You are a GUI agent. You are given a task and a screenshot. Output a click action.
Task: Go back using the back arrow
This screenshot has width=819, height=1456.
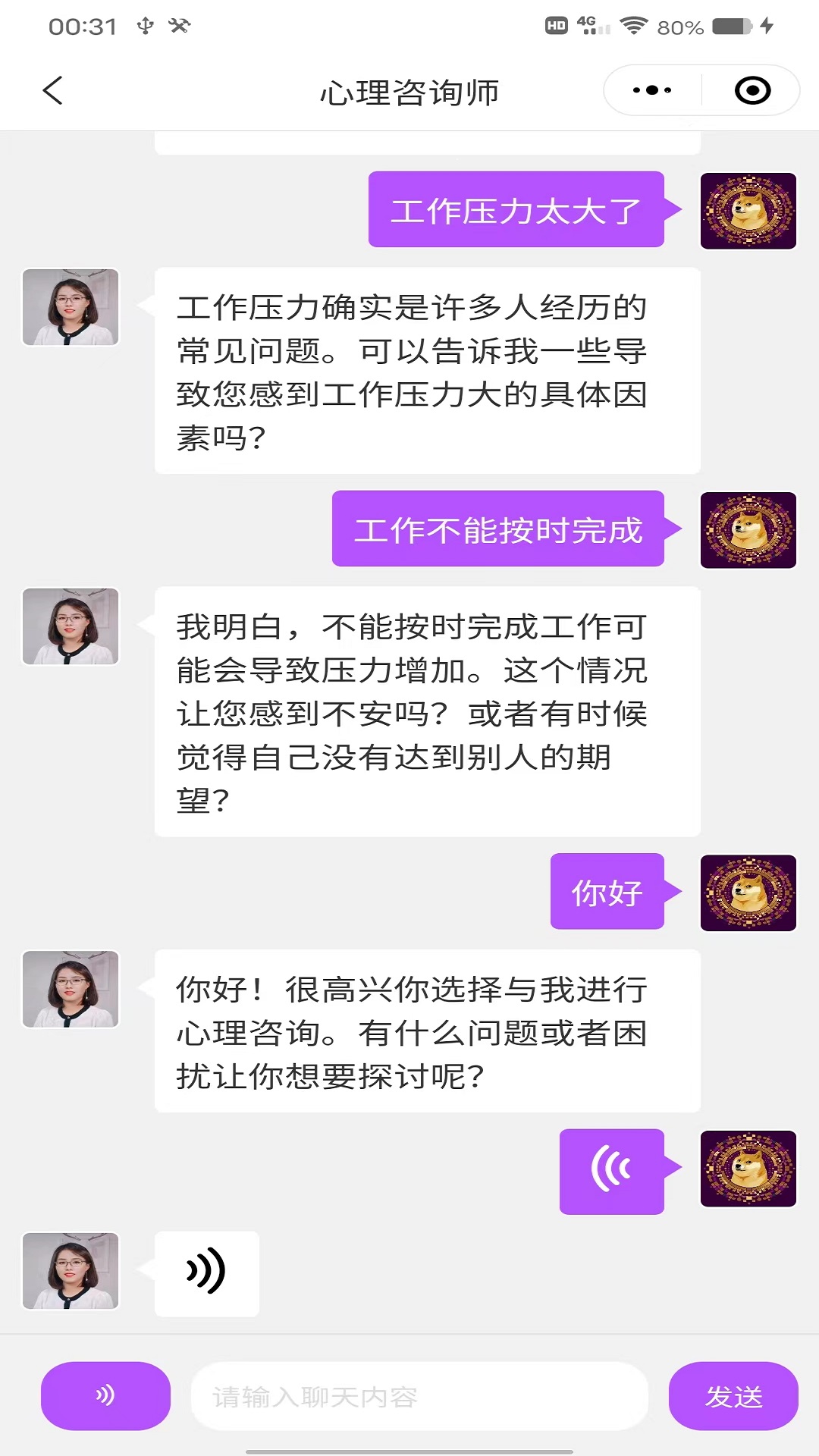point(50,89)
